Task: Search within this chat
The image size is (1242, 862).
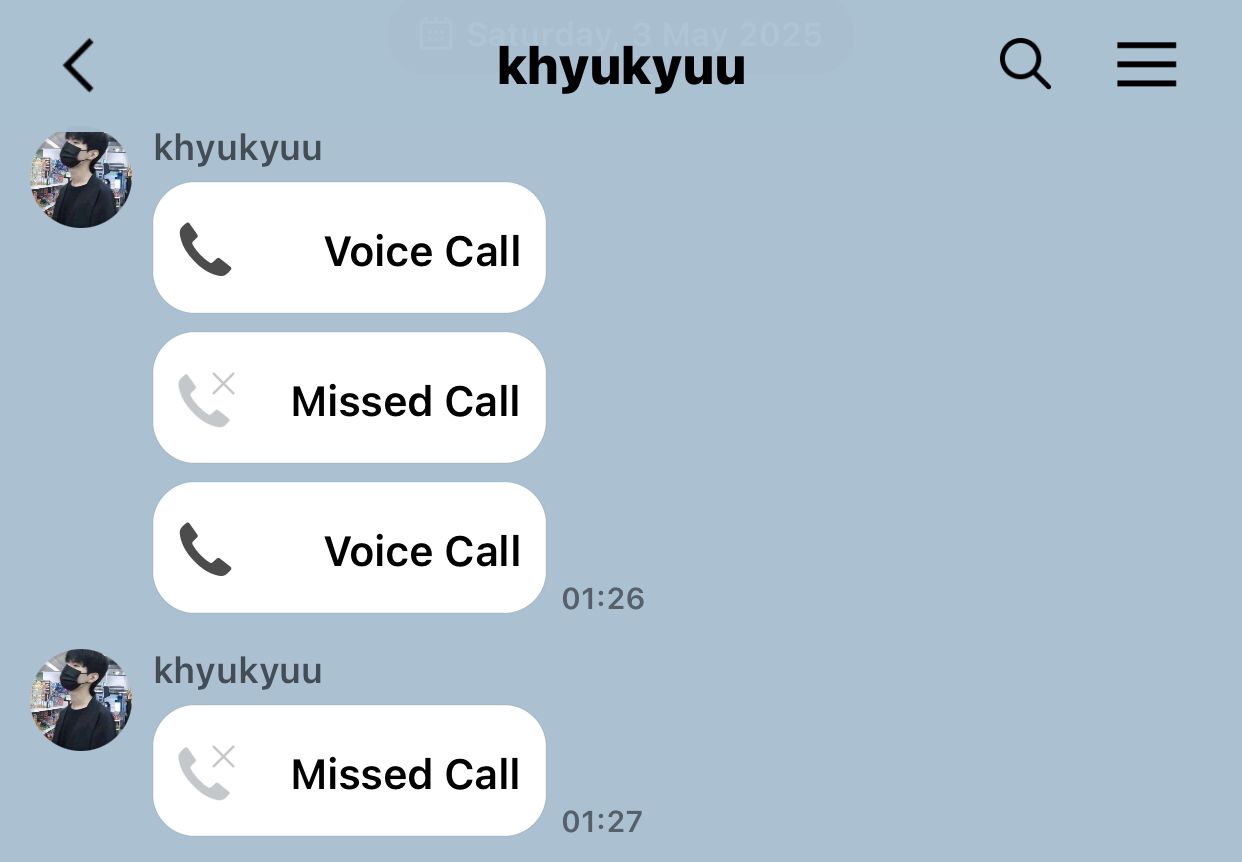Action: coord(1025,66)
